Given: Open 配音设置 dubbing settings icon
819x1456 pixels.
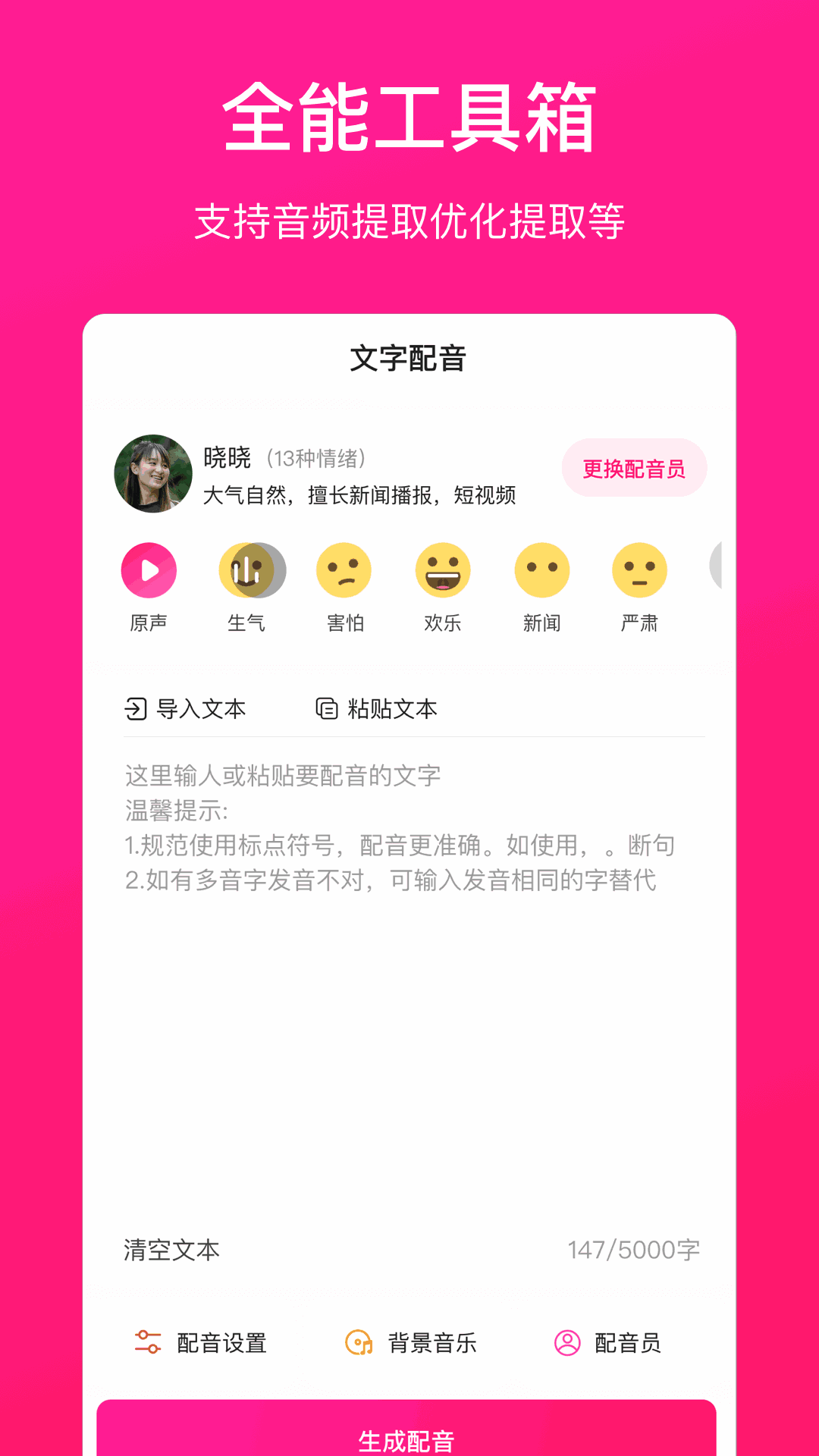Looking at the screenshot, I should click(147, 1342).
